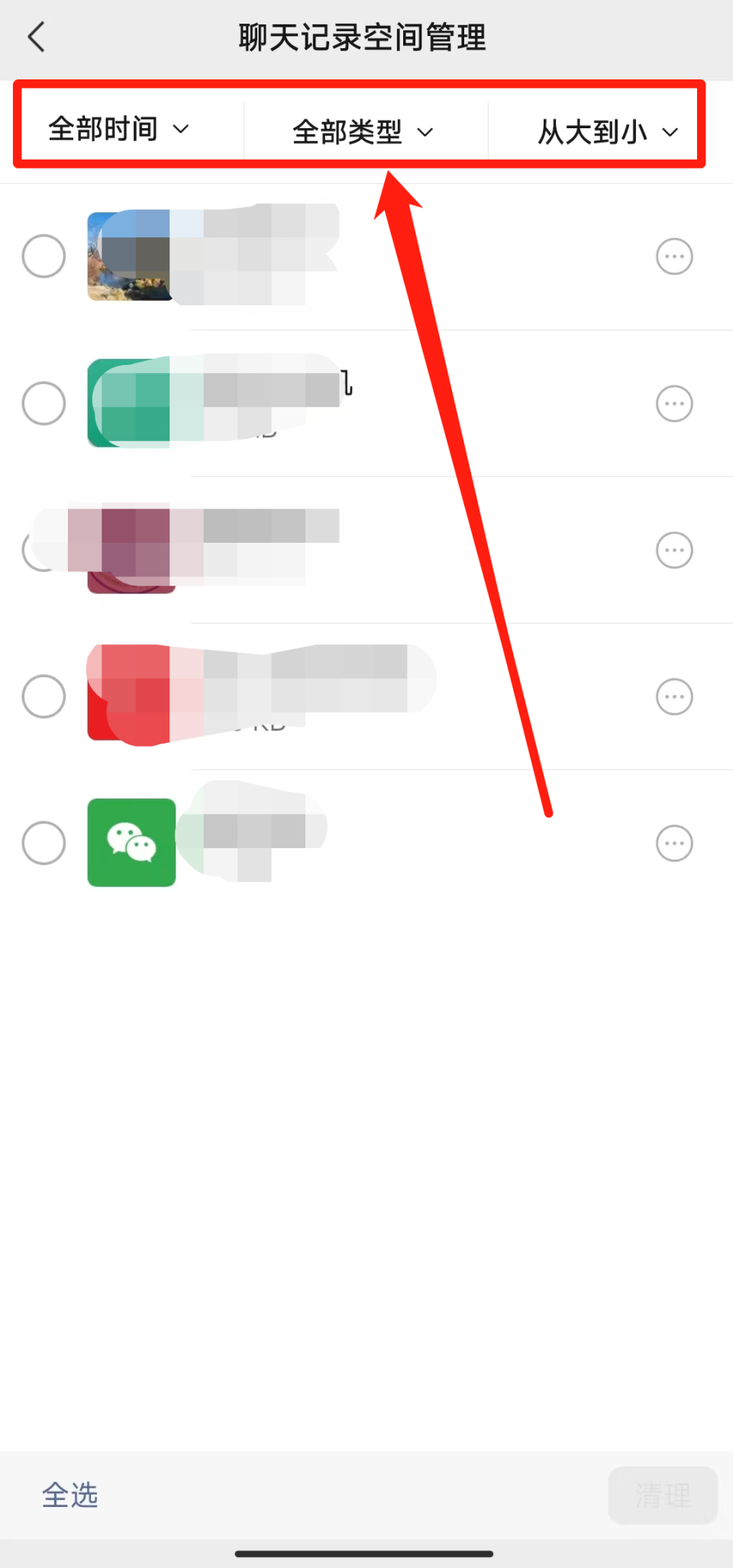The width and height of the screenshot is (733, 1568).
Task: Tap 全选 to select all chats
Action: click(70, 1495)
